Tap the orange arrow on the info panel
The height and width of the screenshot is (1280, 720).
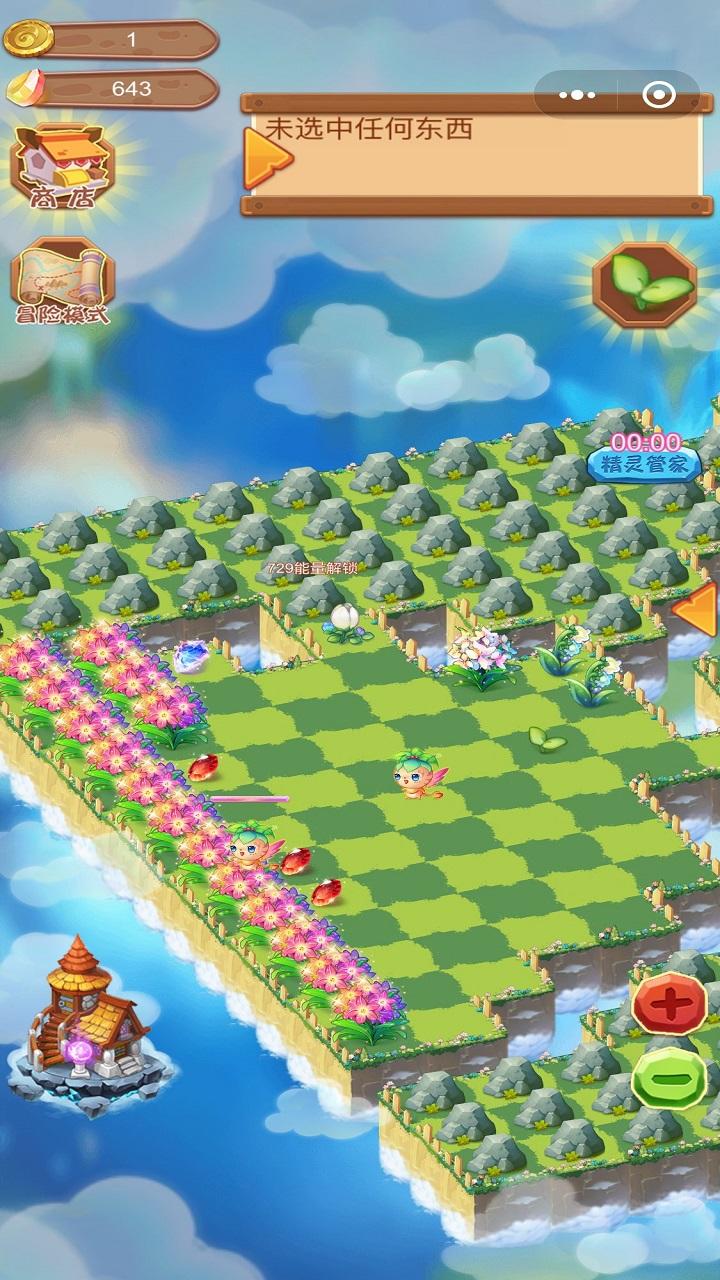[267, 157]
